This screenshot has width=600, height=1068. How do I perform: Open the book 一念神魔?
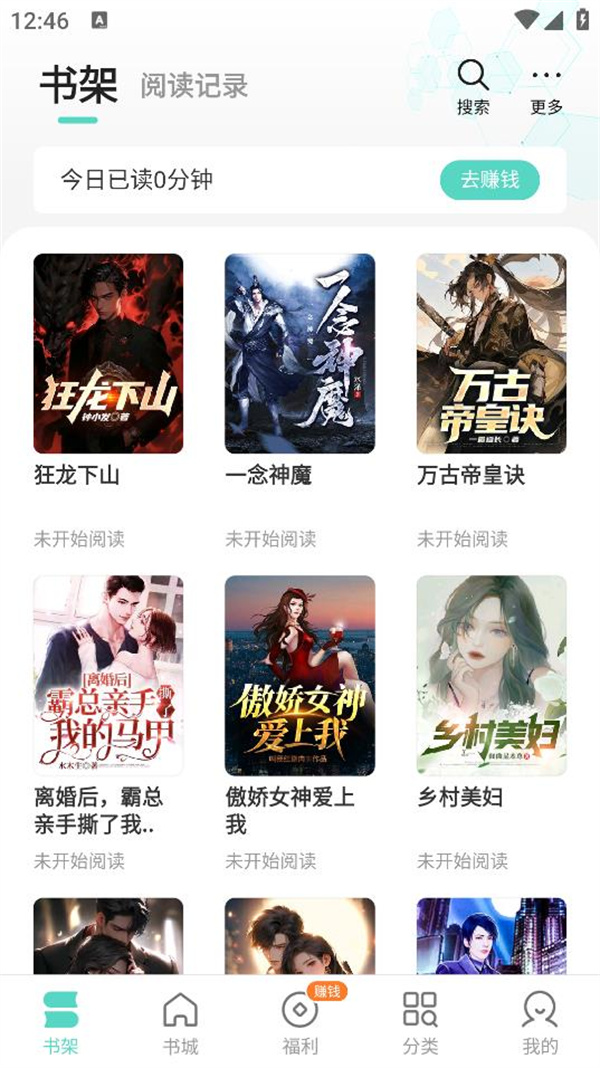[x=300, y=353]
